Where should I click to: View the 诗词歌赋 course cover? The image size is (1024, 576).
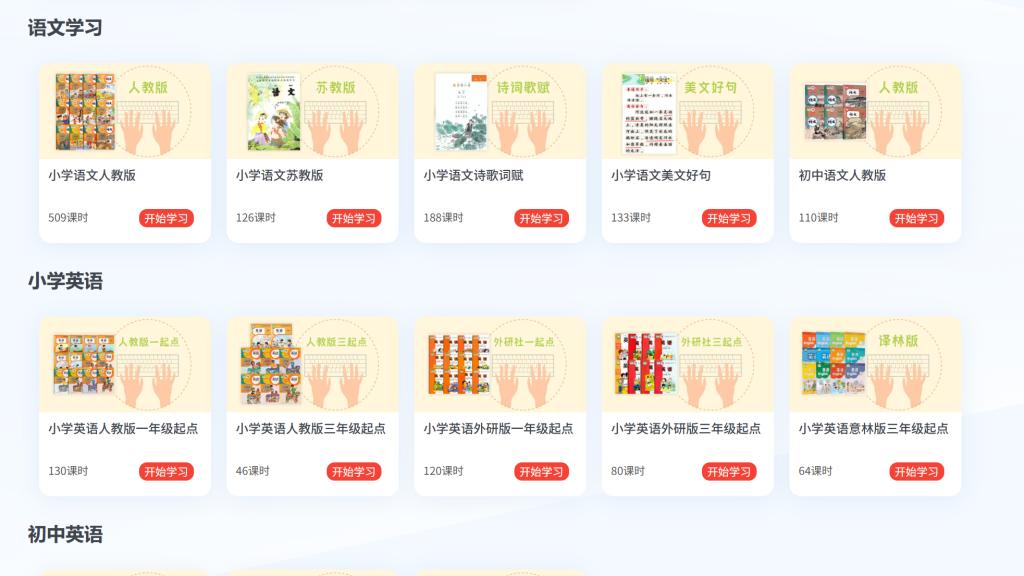tap(500, 111)
